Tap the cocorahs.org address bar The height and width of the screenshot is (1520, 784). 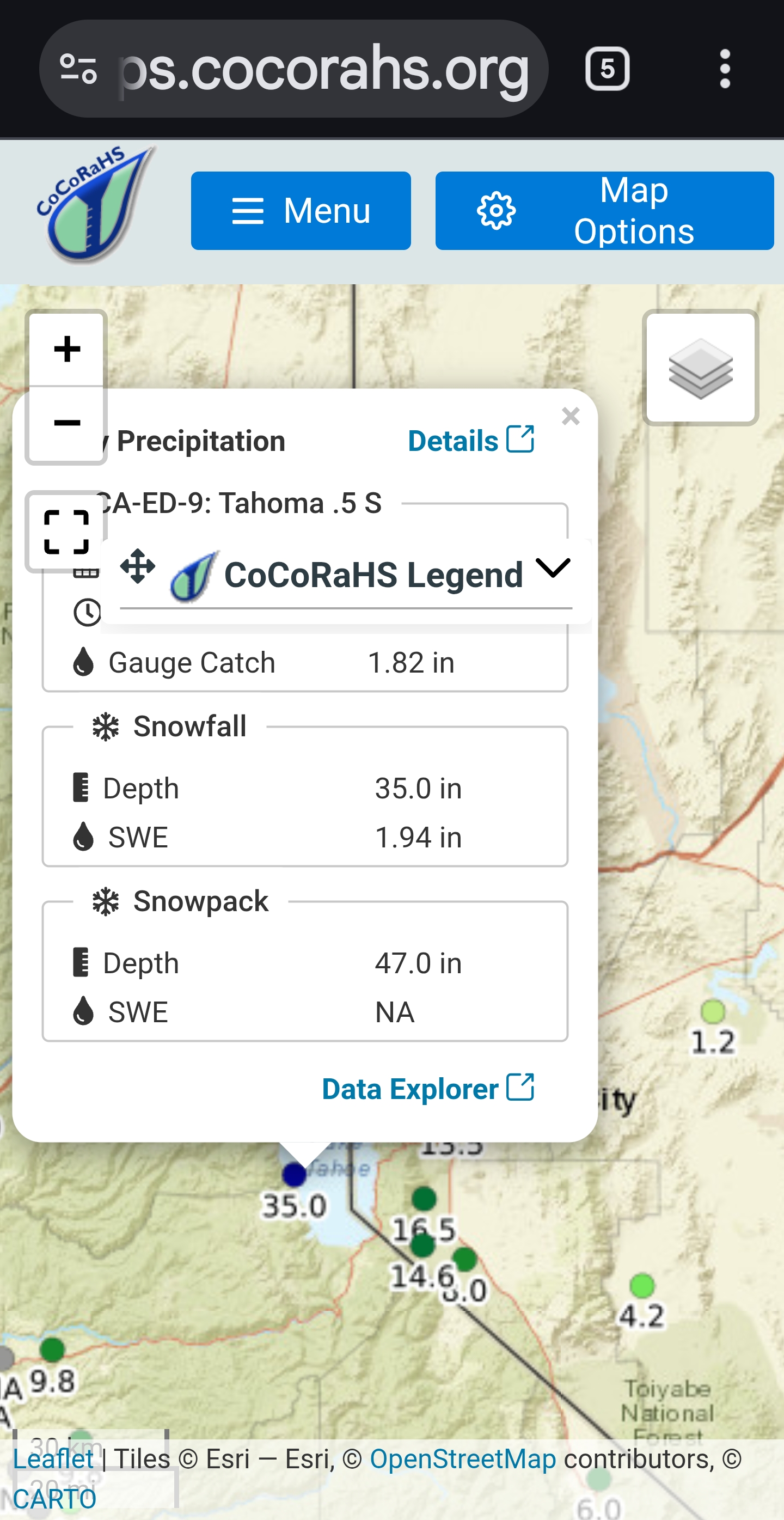coord(324,69)
